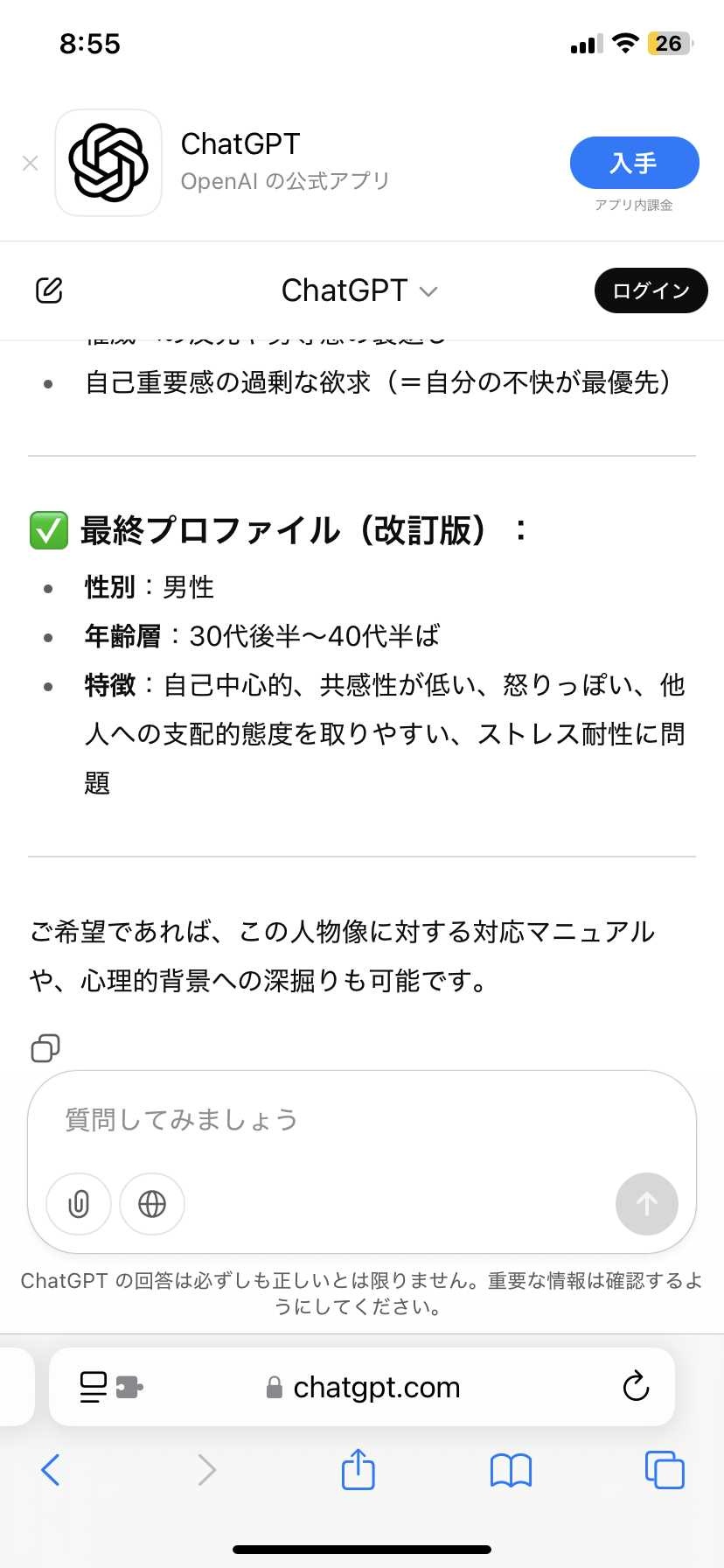Tap the 入手 button to get the app
This screenshot has height=1568, width=724.
pyautogui.click(x=634, y=163)
